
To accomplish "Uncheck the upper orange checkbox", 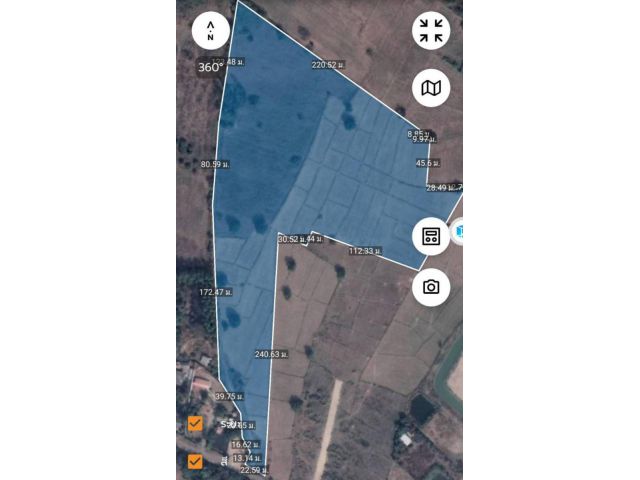I will 195,423.
